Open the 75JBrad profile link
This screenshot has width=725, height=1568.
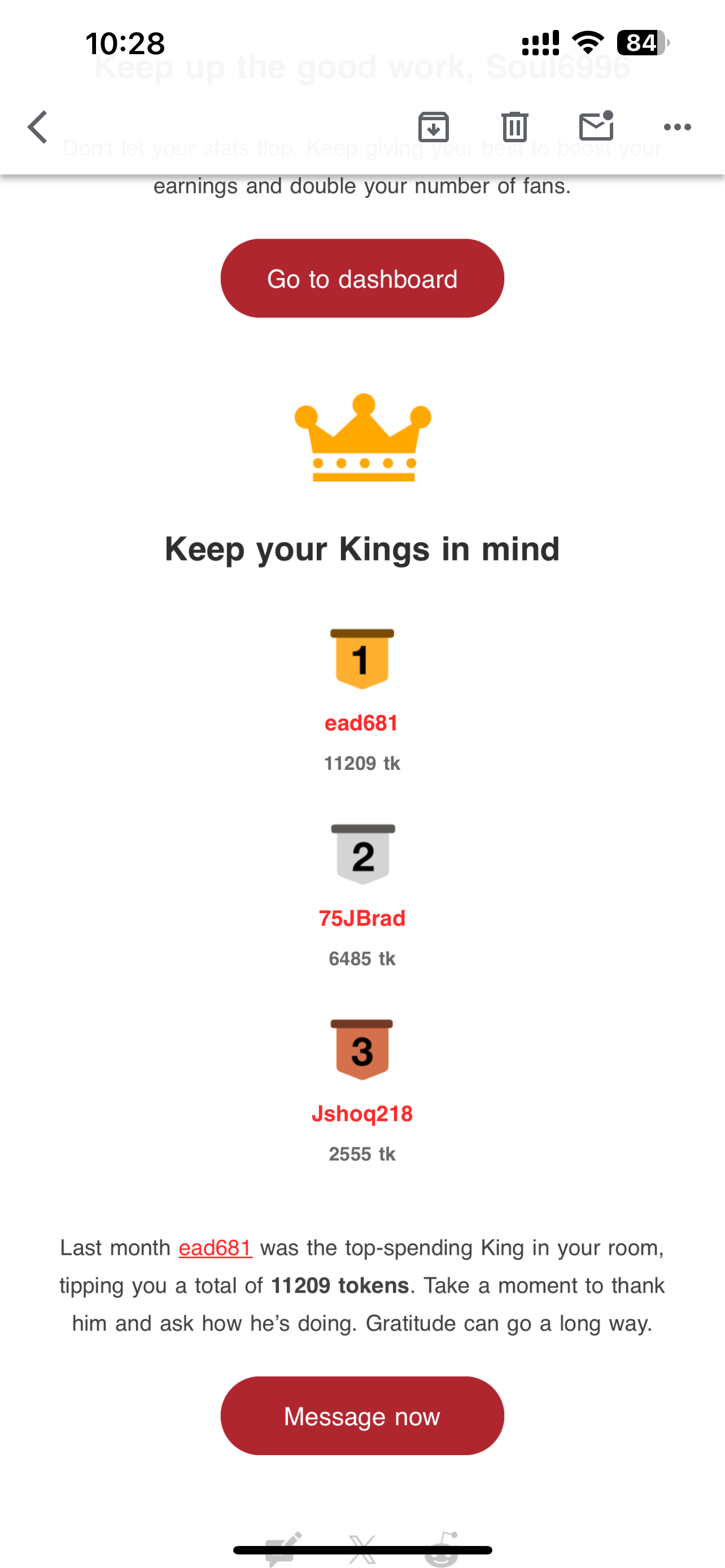click(x=362, y=918)
